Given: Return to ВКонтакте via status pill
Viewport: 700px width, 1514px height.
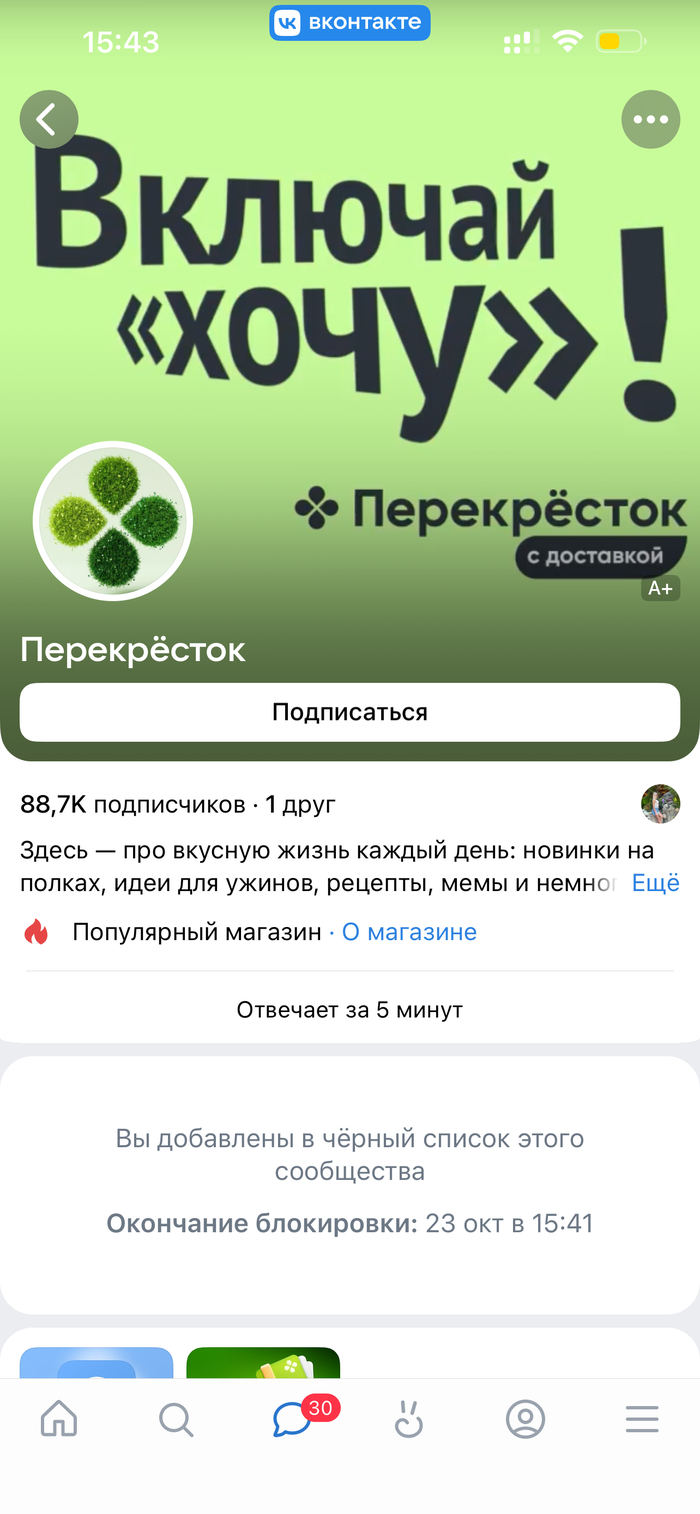Looking at the screenshot, I should click(x=350, y=22).
